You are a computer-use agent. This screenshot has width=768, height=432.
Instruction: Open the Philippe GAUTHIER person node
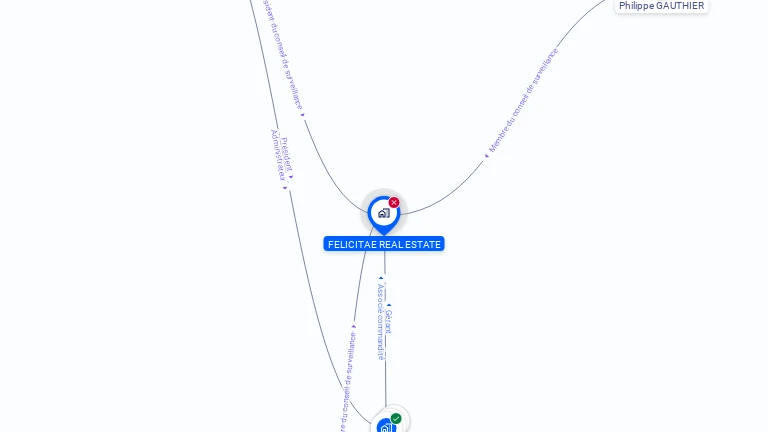pos(661,6)
